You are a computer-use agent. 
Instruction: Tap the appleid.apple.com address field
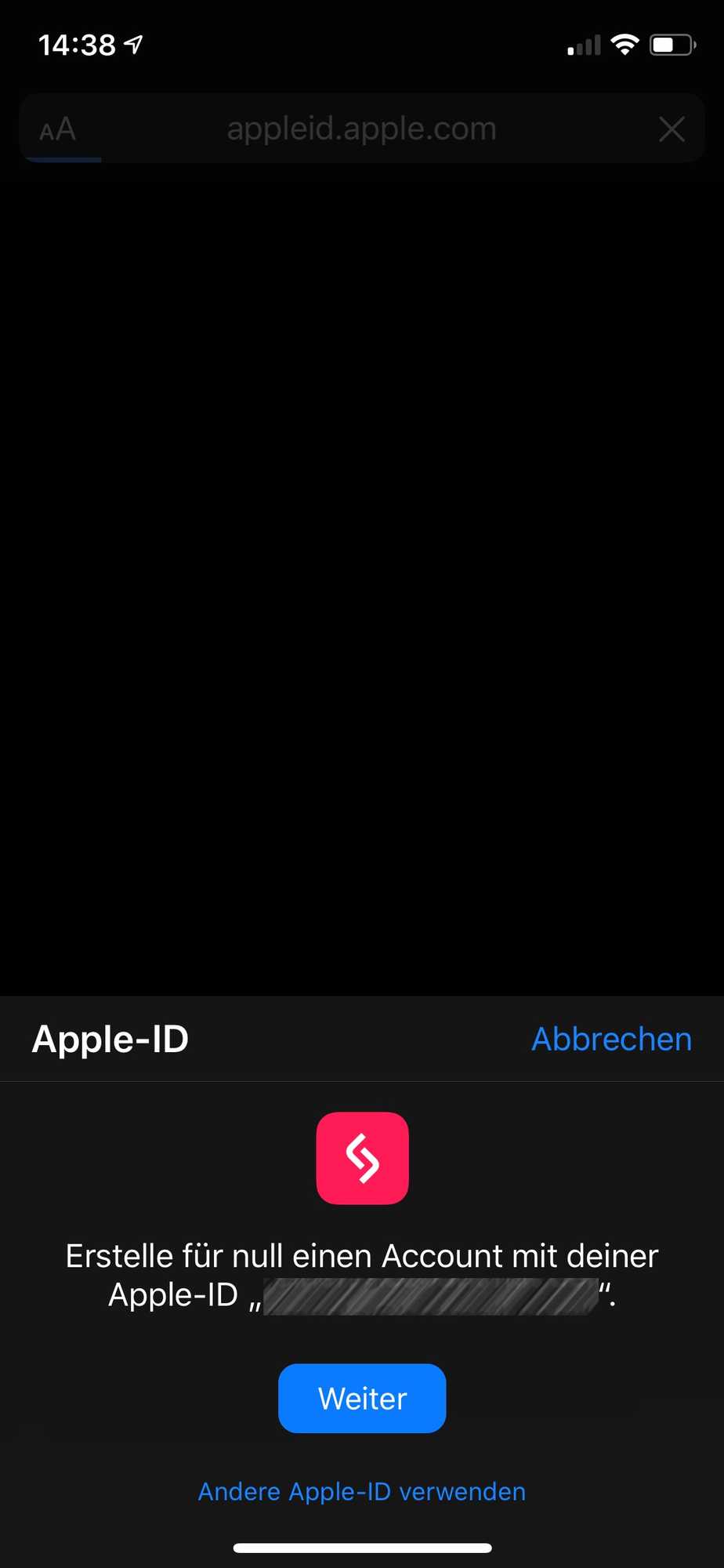tap(362, 129)
